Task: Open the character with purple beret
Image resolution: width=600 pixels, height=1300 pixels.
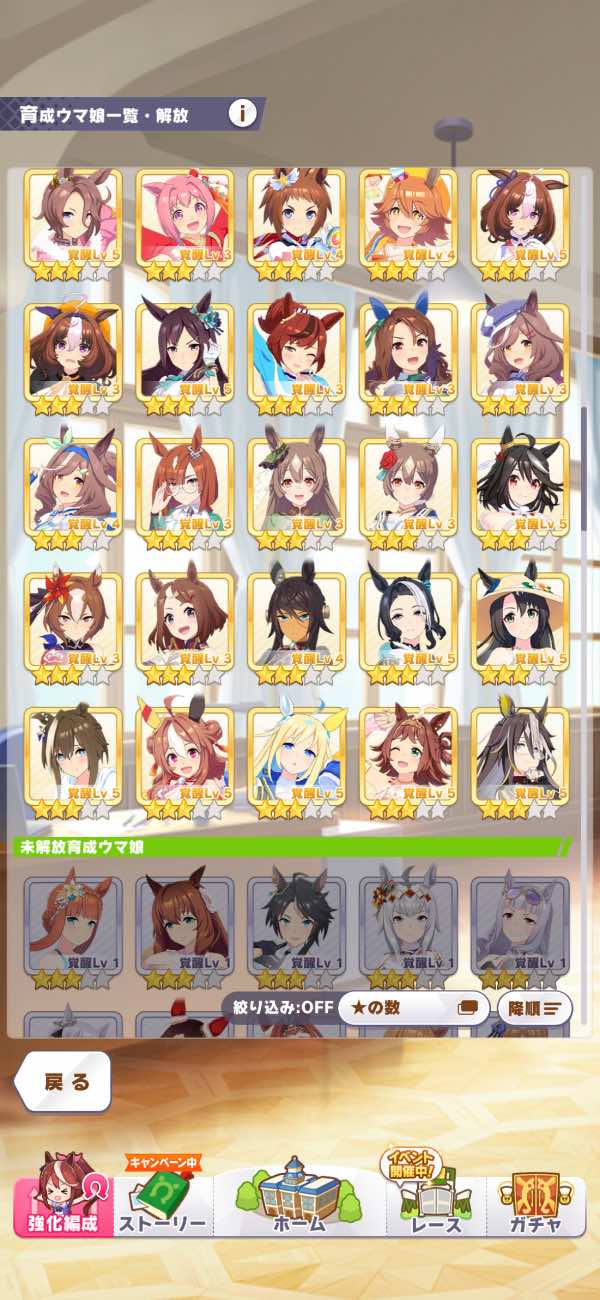Action: [520, 357]
